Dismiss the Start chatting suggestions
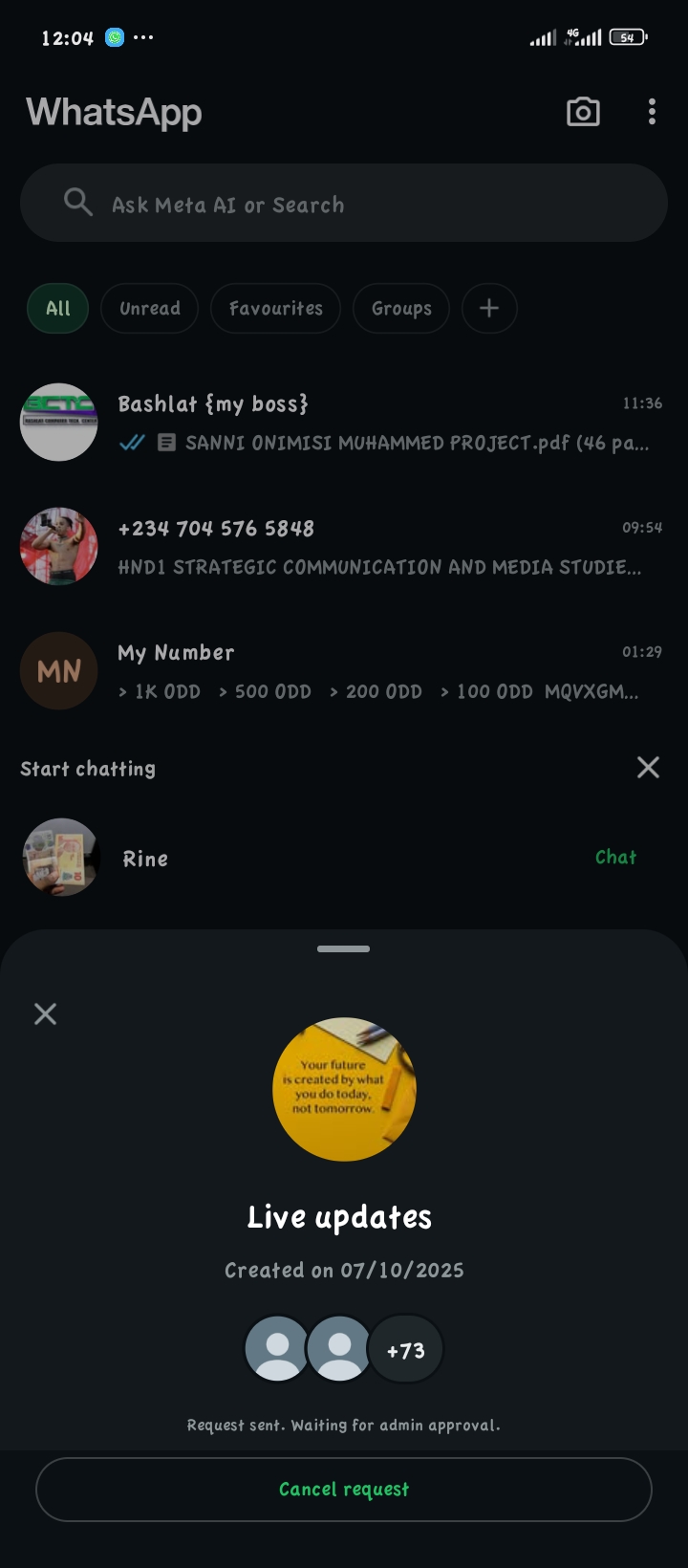Screen dimensions: 688x1568 (648, 767)
